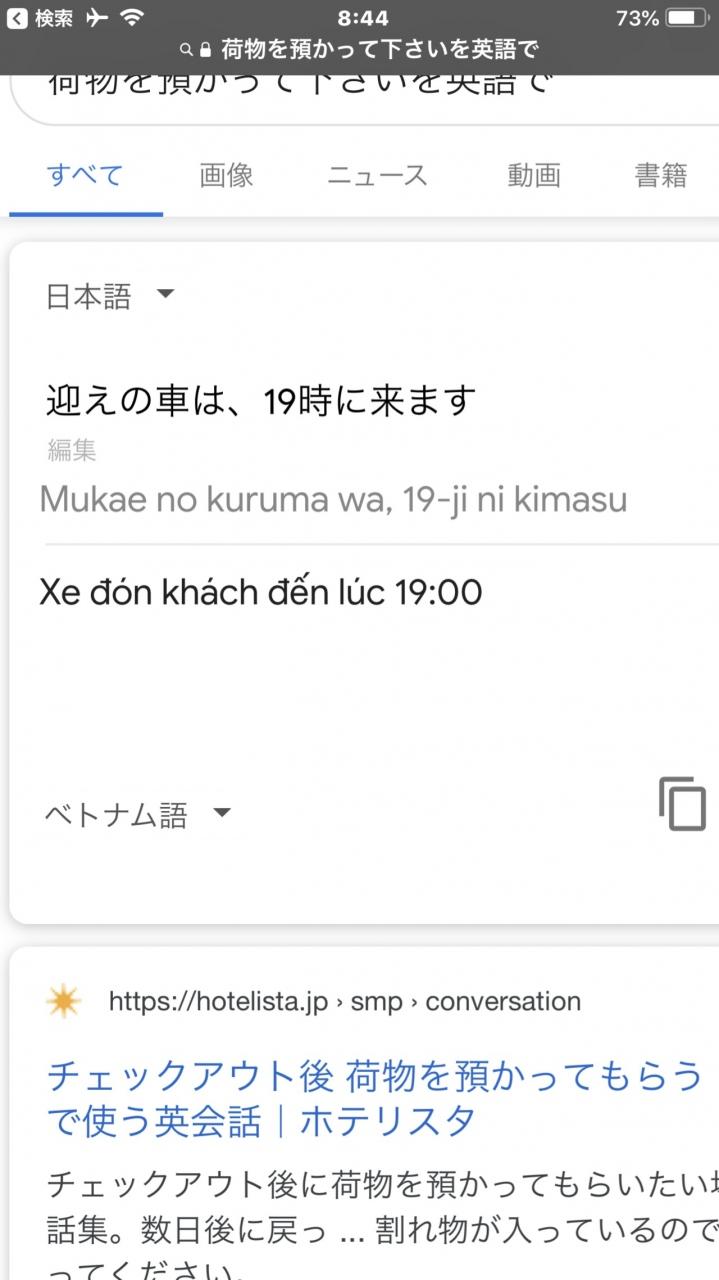Open the ホテリスタ search result
This screenshot has width=719, height=1280.
[375, 1098]
